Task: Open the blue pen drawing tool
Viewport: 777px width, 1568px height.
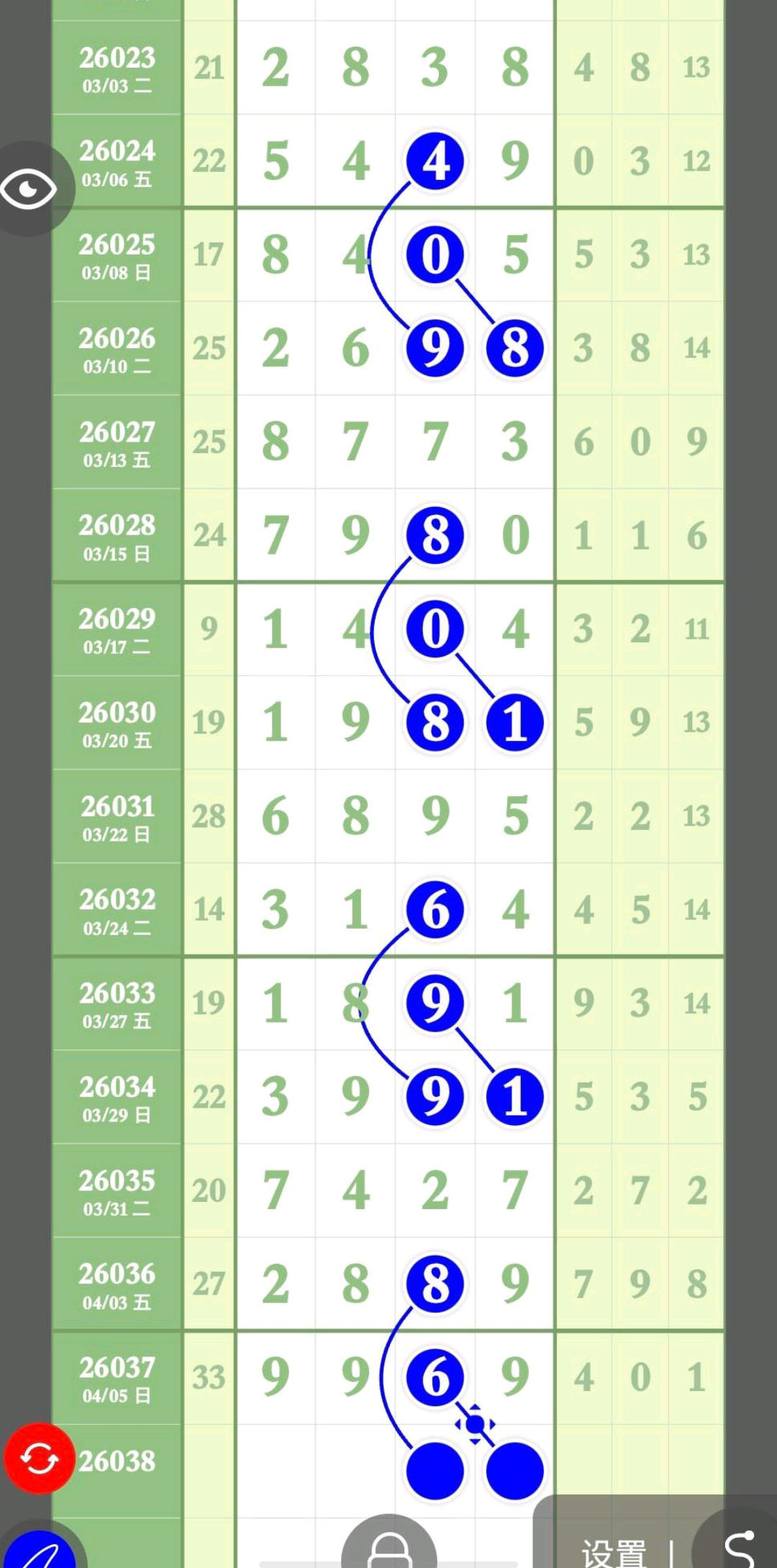Action: pos(42,1551)
